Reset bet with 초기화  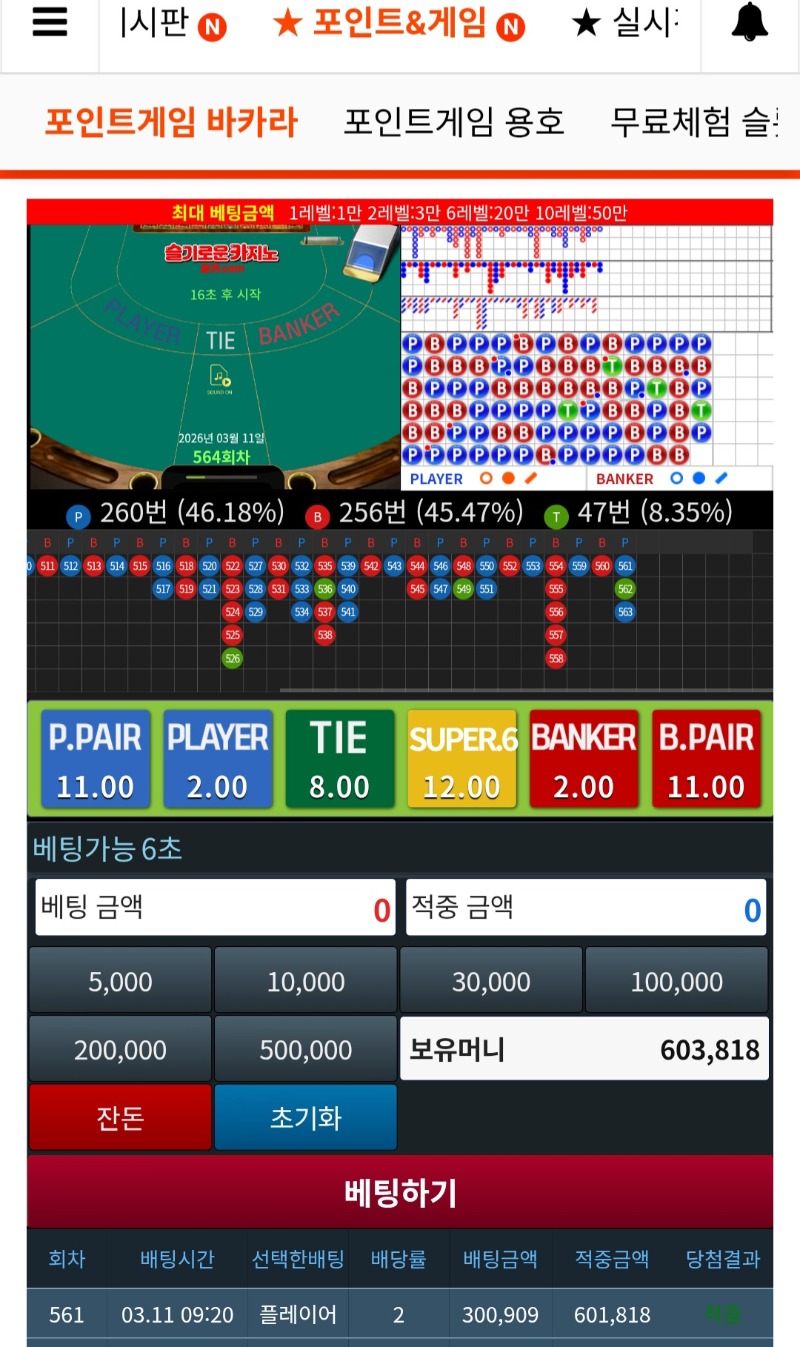click(305, 1117)
